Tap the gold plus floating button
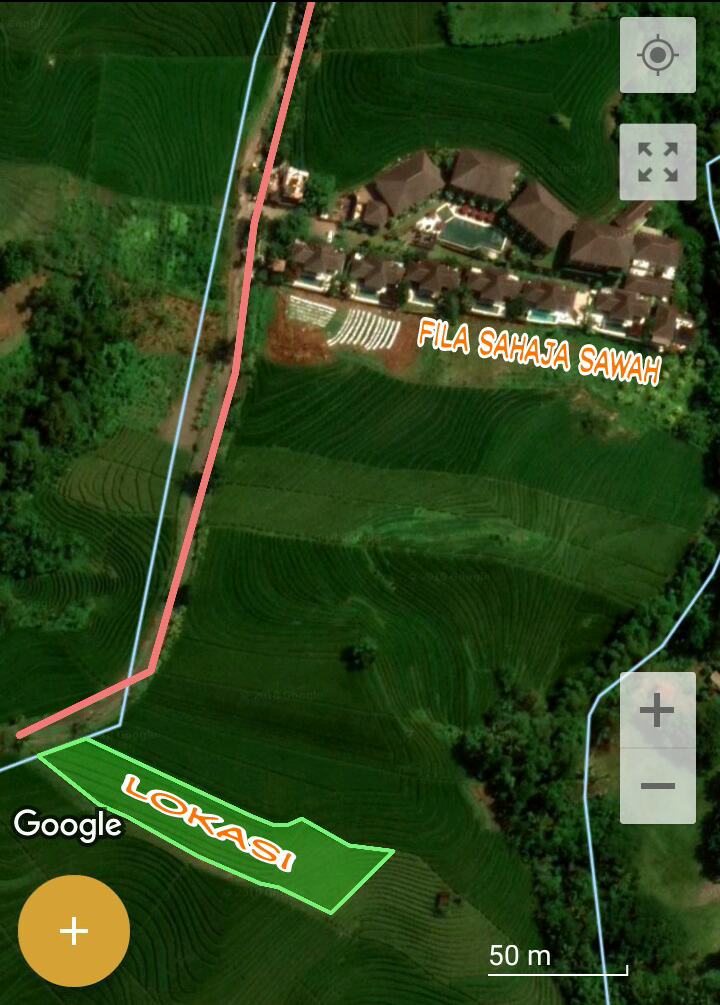This screenshot has width=720, height=1005. 74,931
